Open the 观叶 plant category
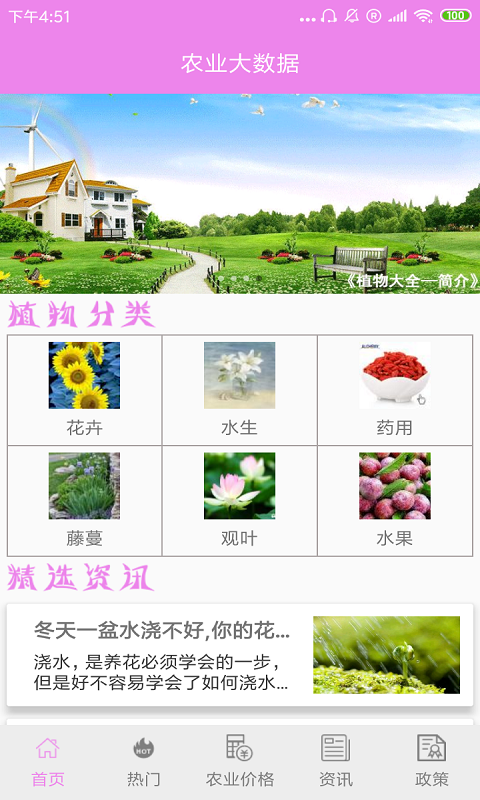Screen dimensions: 480x800 (x=240, y=501)
